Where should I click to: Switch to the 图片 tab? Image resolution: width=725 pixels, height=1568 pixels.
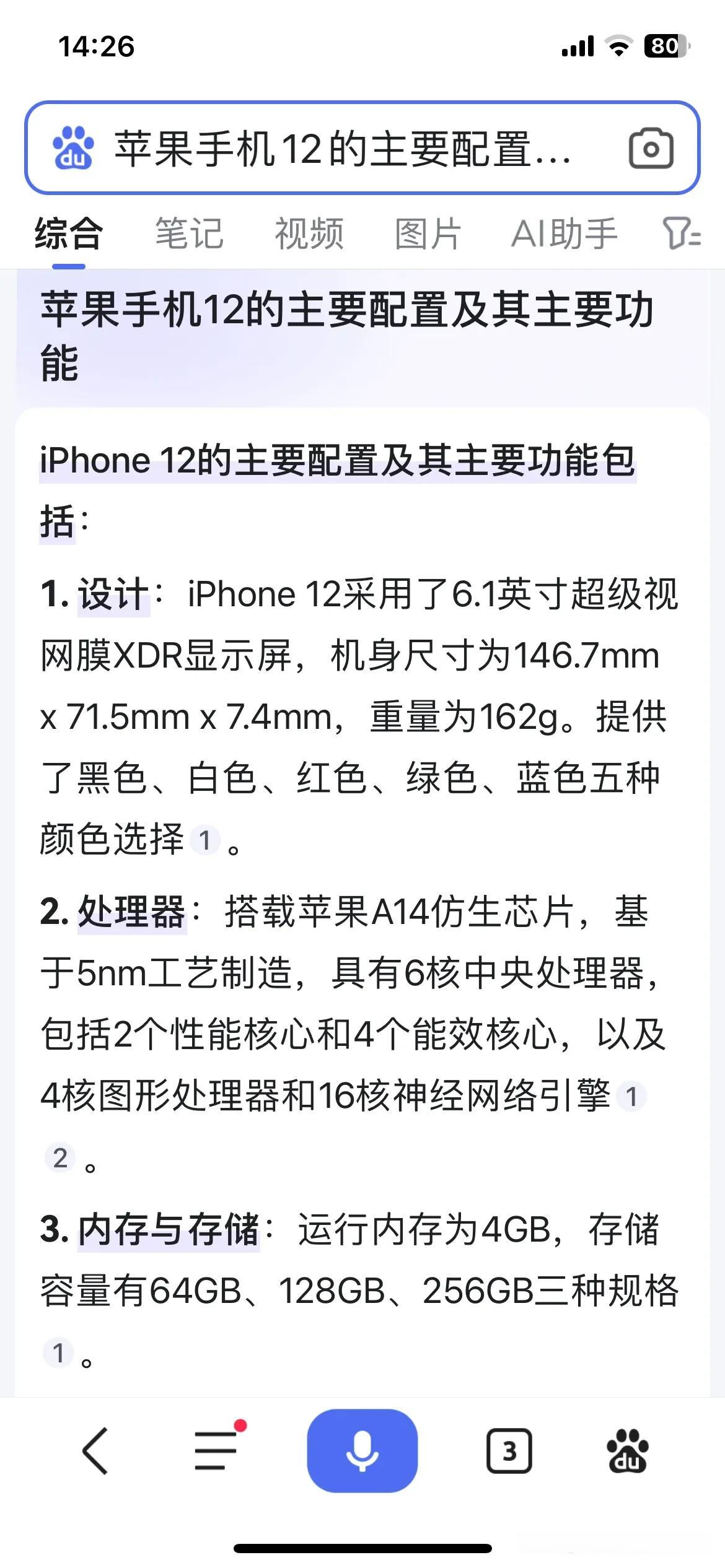click(x=428, y=234)
